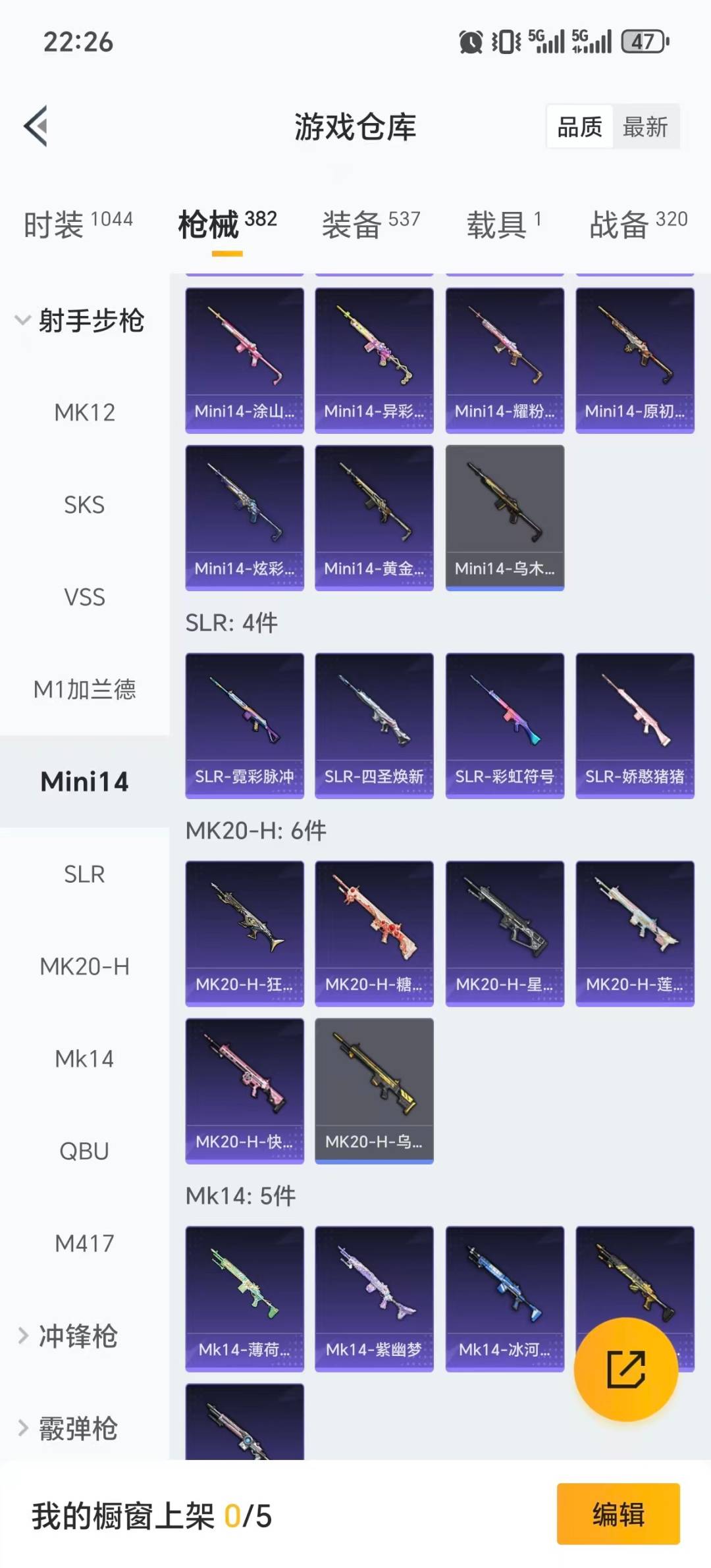Select the SLR-霓彩脉冲 weapon skin

(244, 722)
